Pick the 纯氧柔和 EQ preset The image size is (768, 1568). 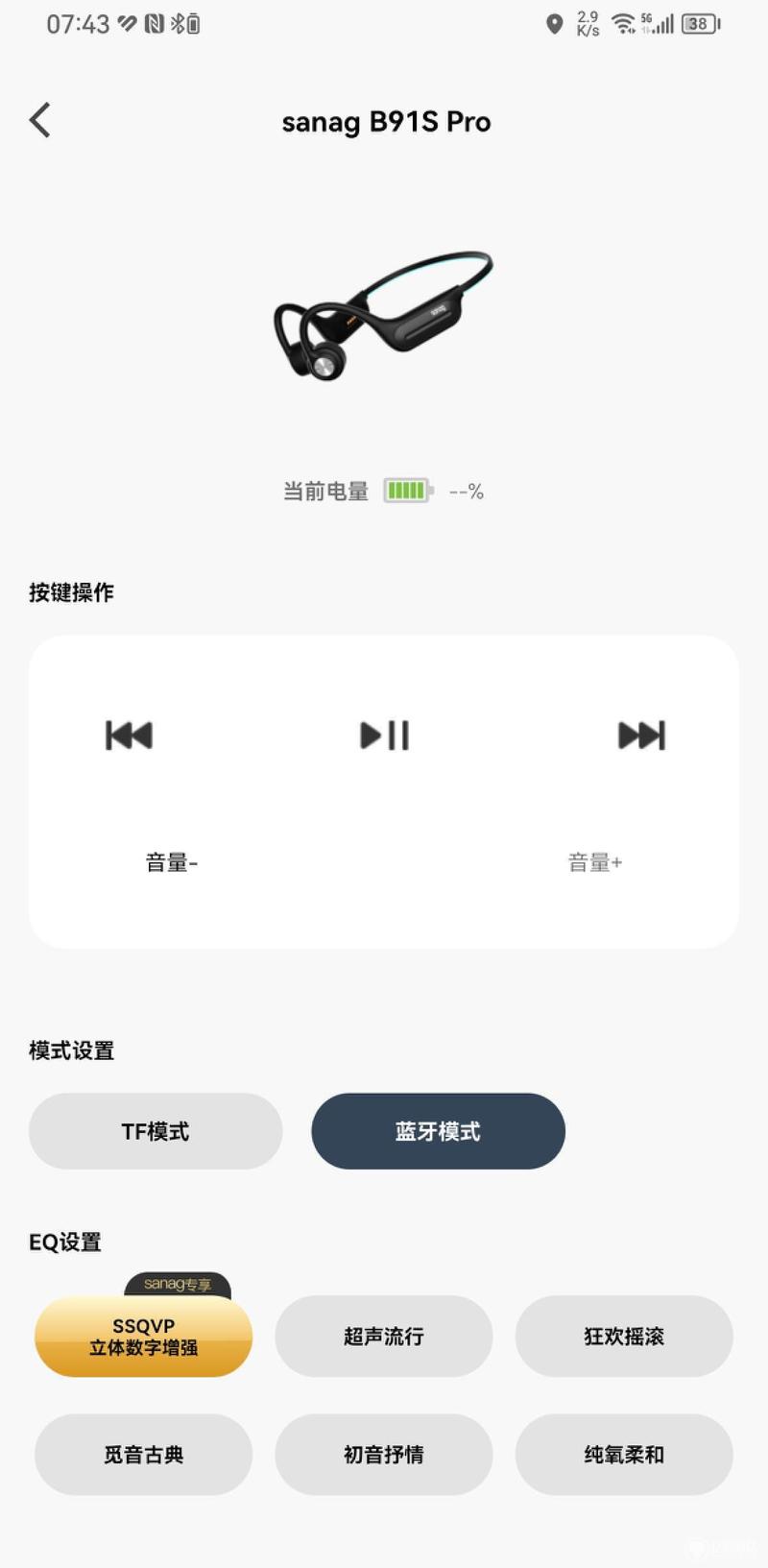pyautogui.click(x=624, y=1454)
